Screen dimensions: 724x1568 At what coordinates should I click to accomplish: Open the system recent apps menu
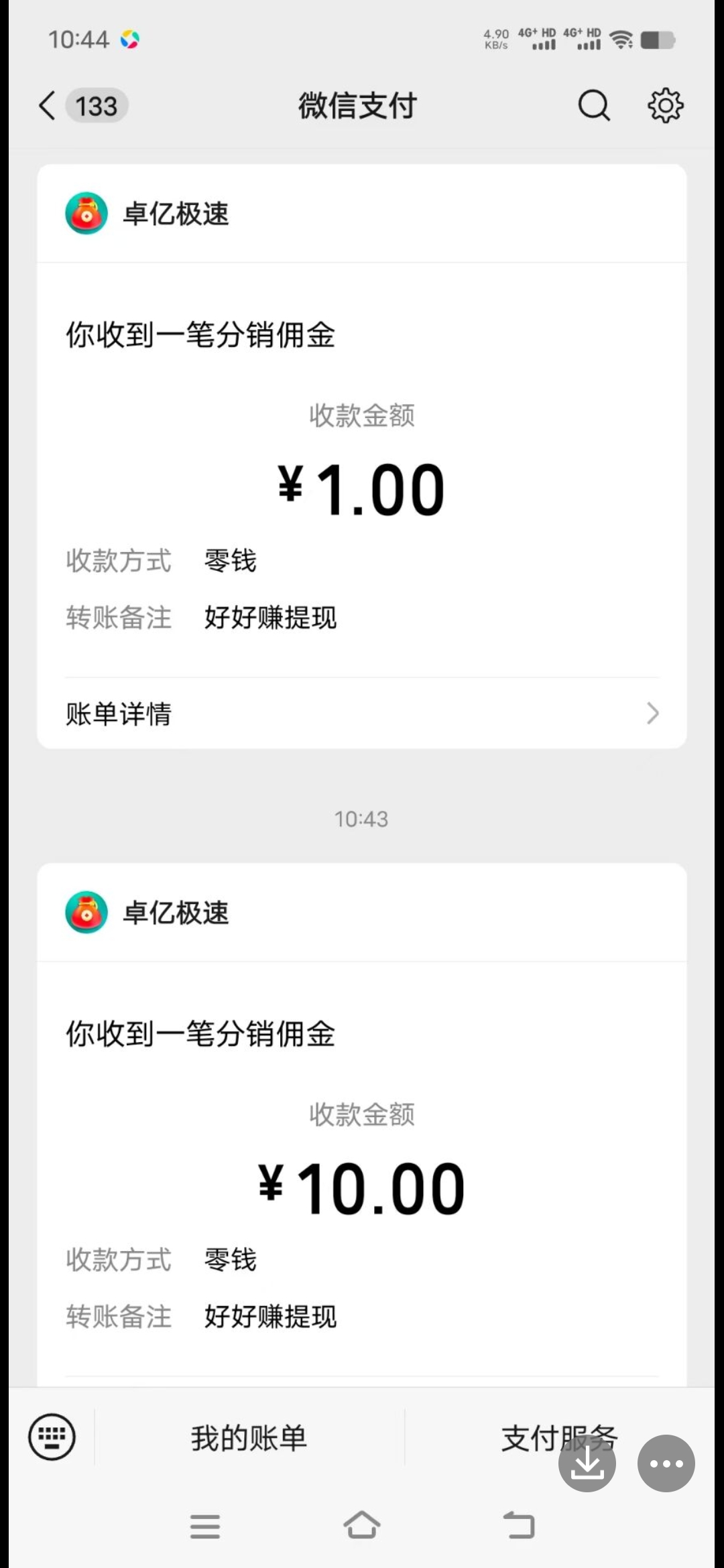click(205, 1526)
